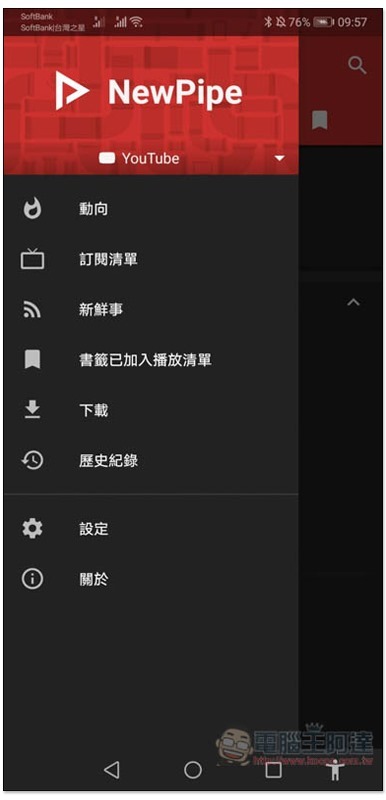Open 書籤已加入播放清單 bookmarked playlists
The width and height of the screenshot is (386, 800).
(x=151, y=360)
